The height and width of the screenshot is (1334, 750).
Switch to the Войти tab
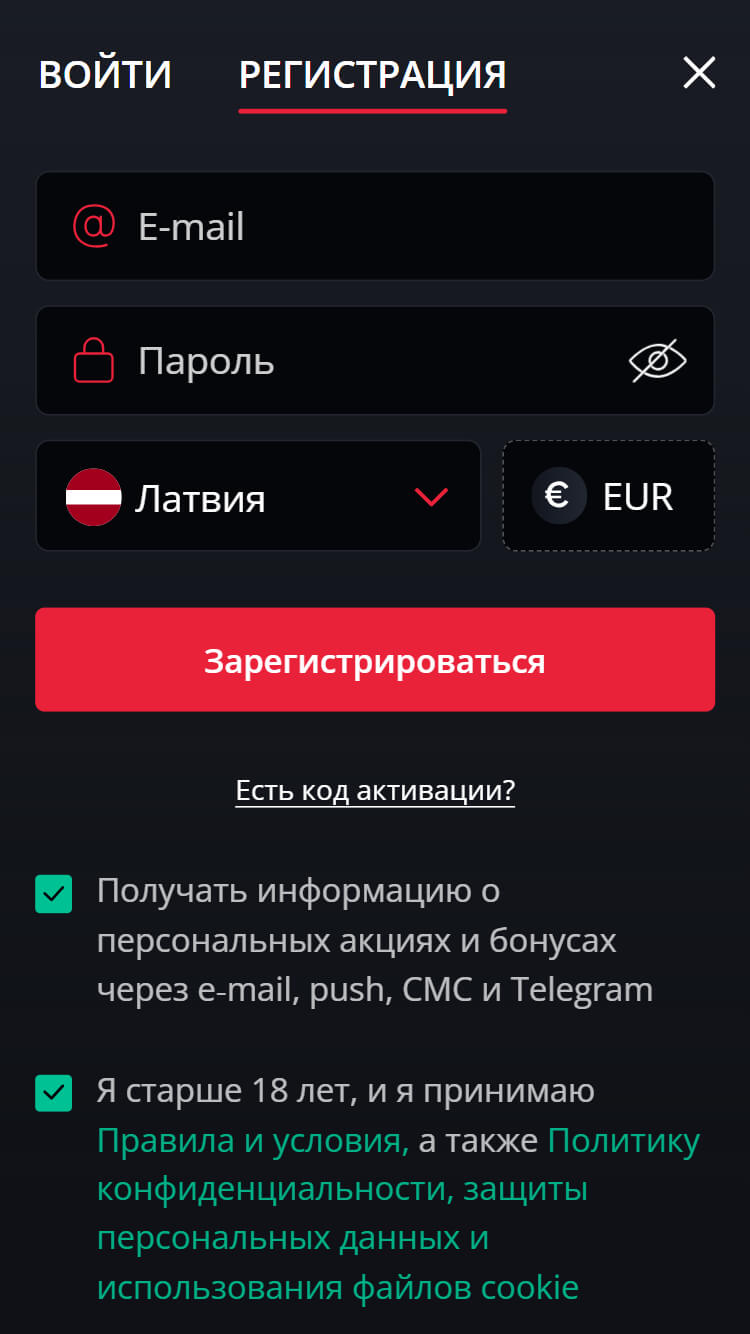[x=105, y=75]
